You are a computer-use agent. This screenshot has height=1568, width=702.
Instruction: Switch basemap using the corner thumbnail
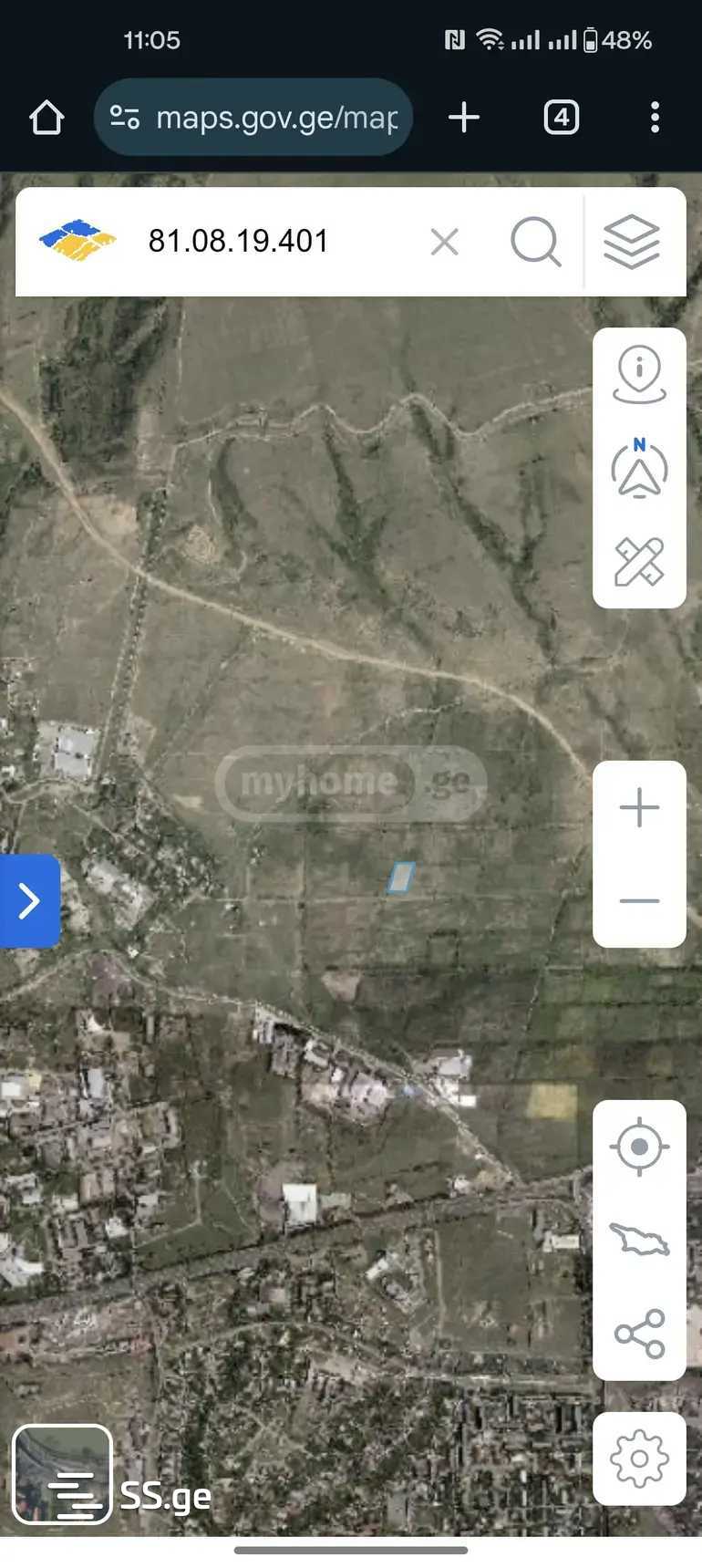coord(62,1474)
